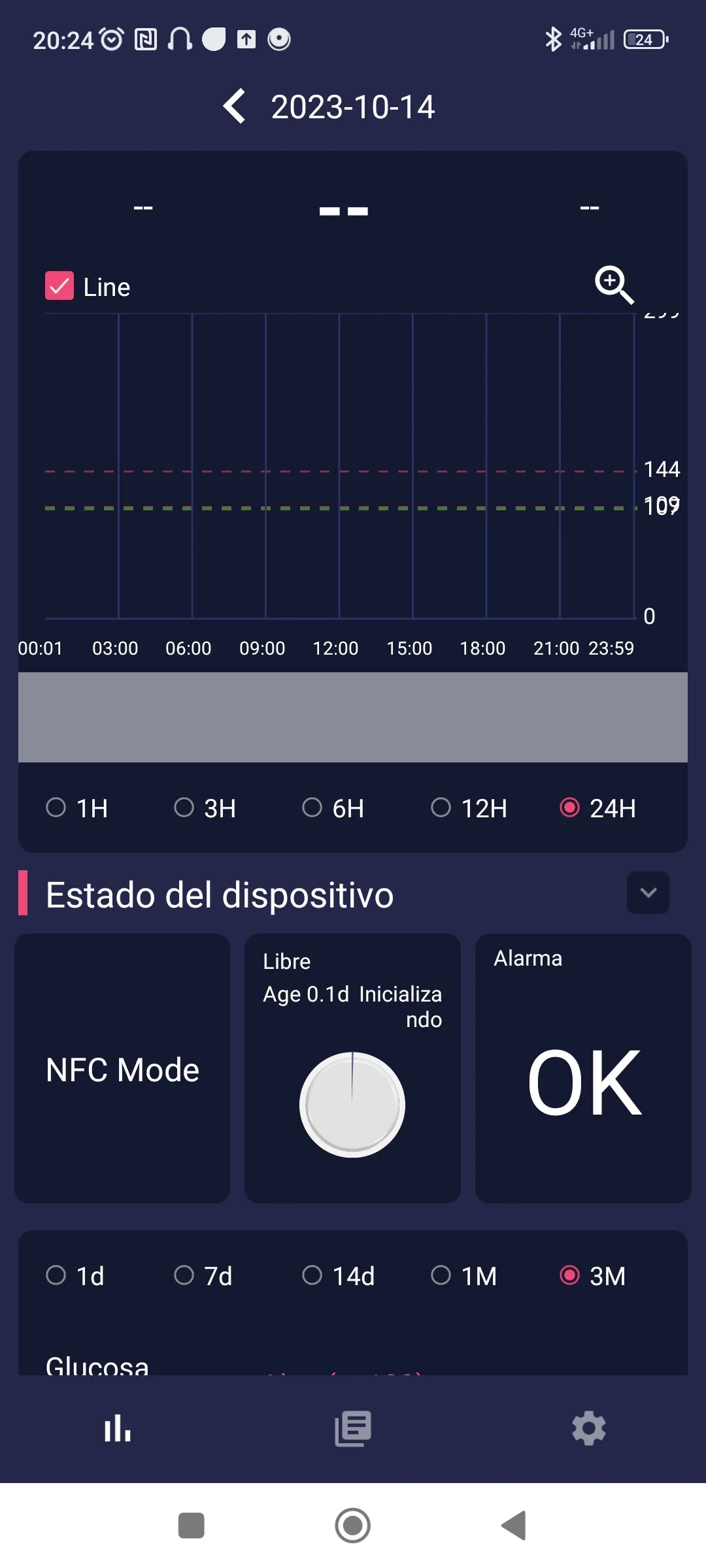
Task: Uncheck the Line checkbox on the chart
Action: coord(59,286)
